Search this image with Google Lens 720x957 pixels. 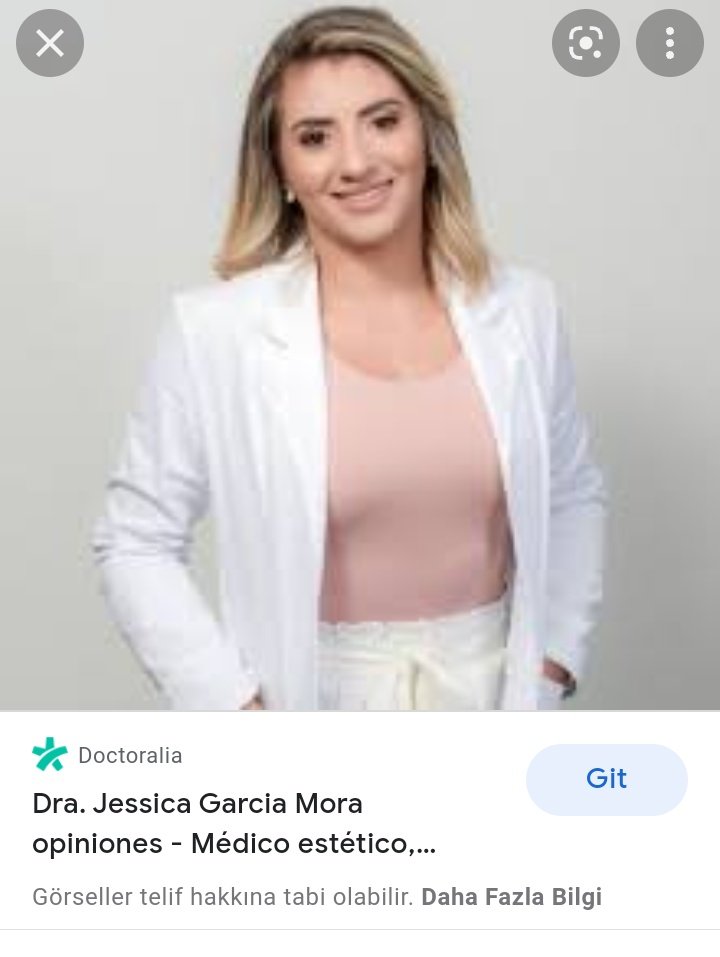(x=586, y=43)
